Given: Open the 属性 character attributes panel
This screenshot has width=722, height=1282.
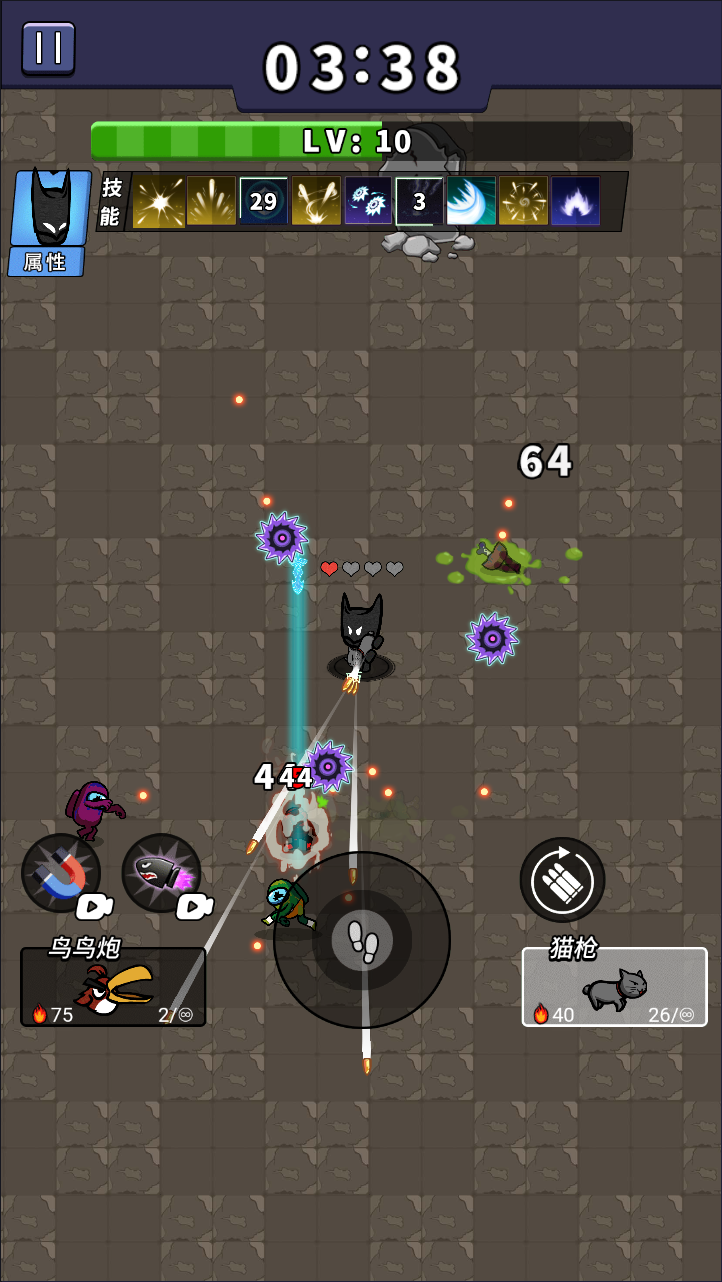Looking at the screenshot, I should 49,222.
